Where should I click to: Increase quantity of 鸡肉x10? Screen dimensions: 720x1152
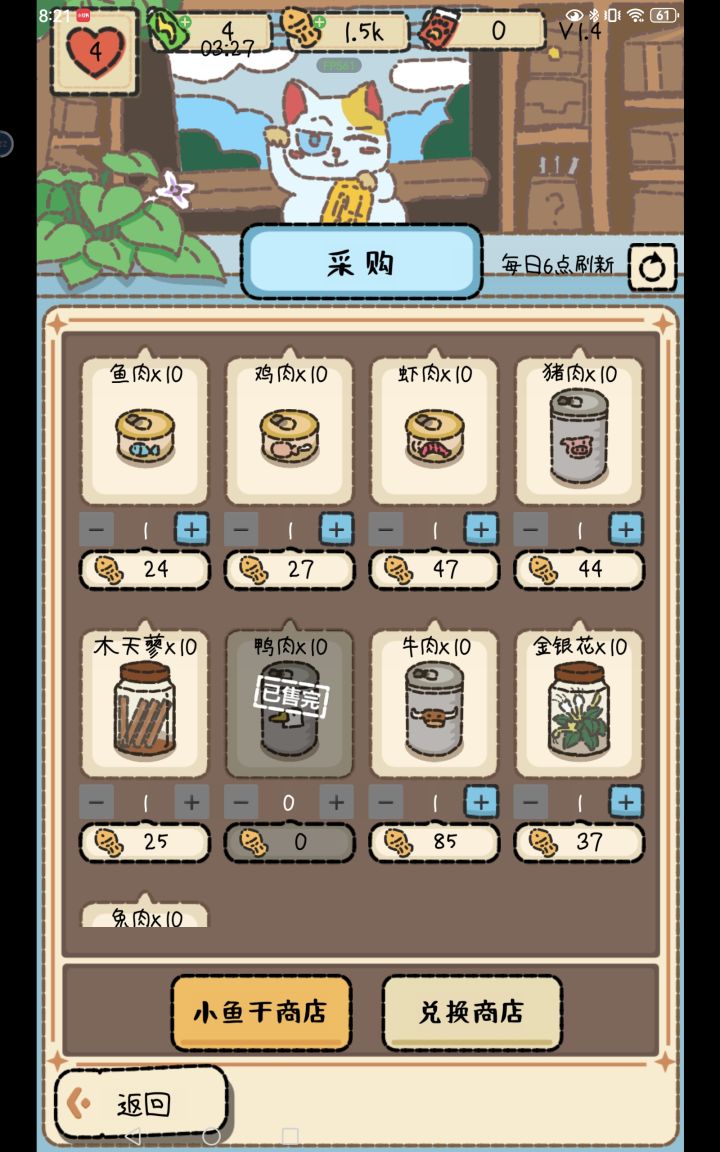pos(336,530)
